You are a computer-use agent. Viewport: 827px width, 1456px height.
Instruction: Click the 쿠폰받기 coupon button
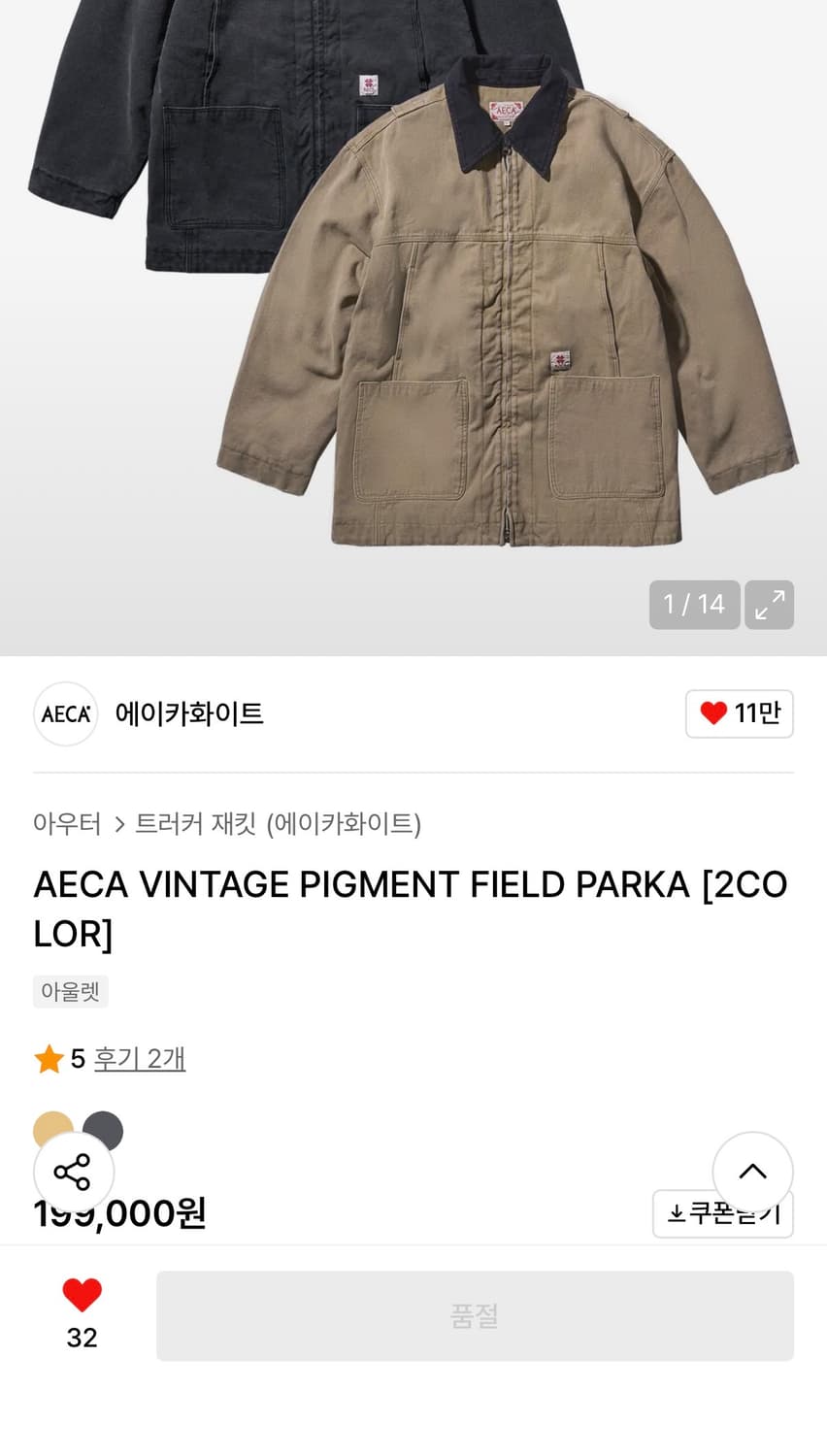coord(723,1212)
